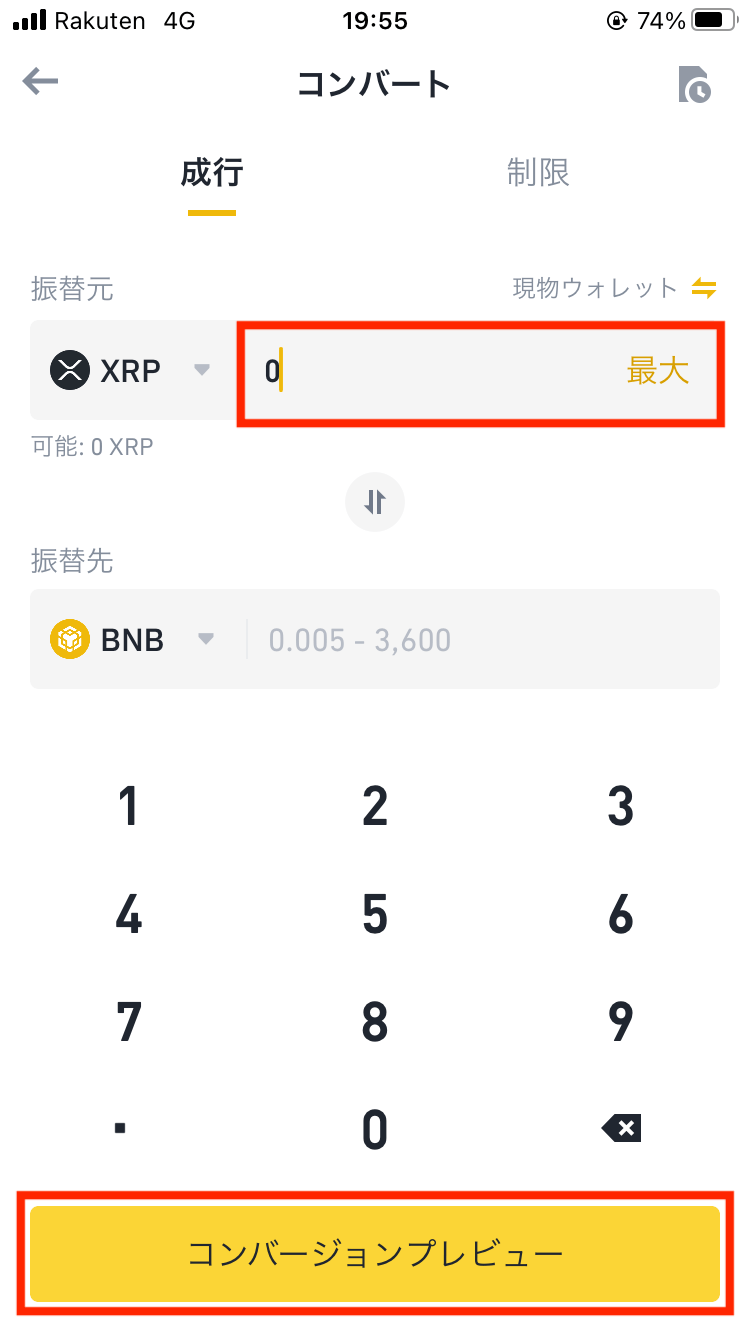Tap 最大 to use maximum amount
The image size is (750, 1334).
pos(658,371)
